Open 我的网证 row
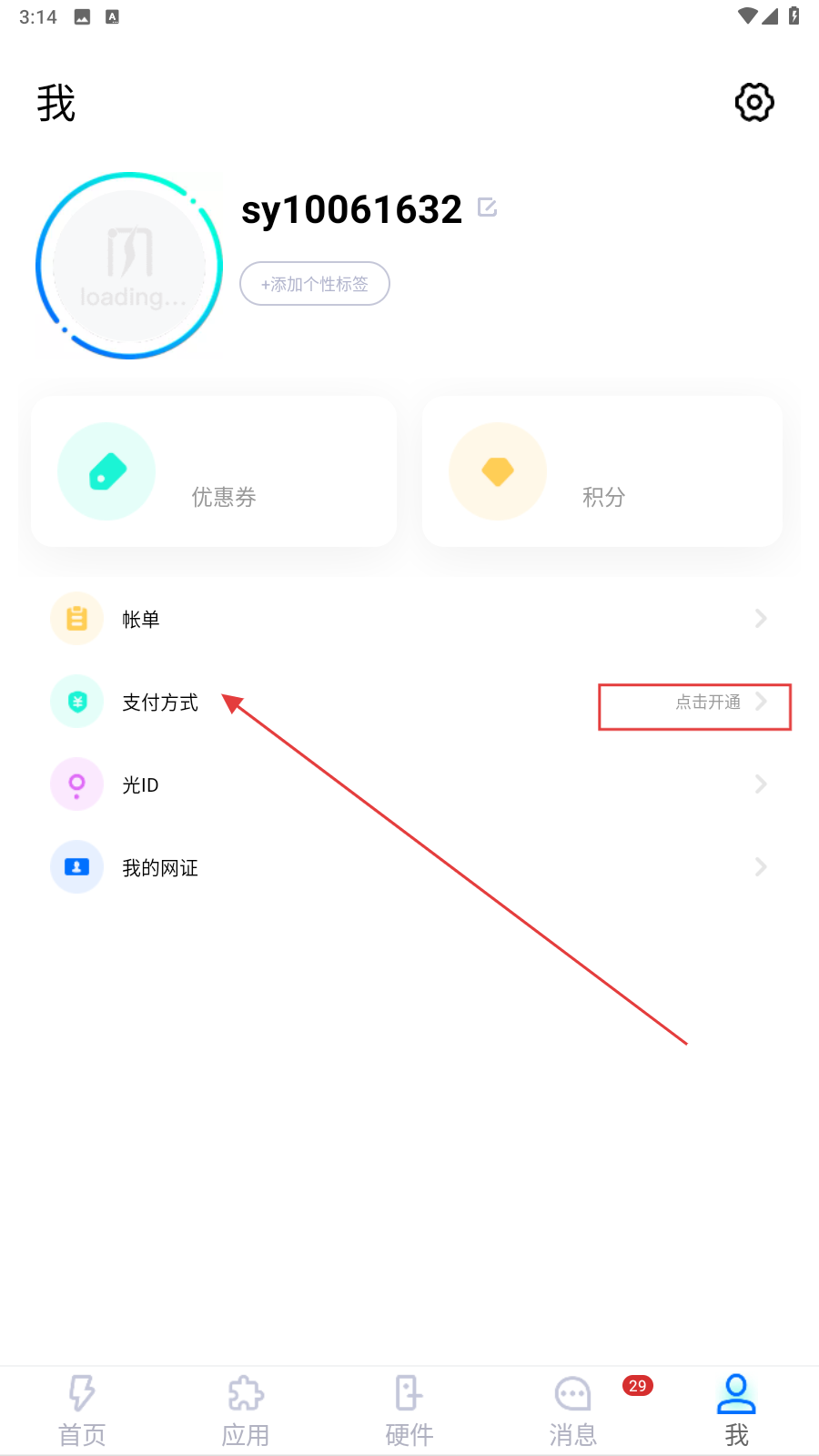819x1456 pixels. click(409, 867)
